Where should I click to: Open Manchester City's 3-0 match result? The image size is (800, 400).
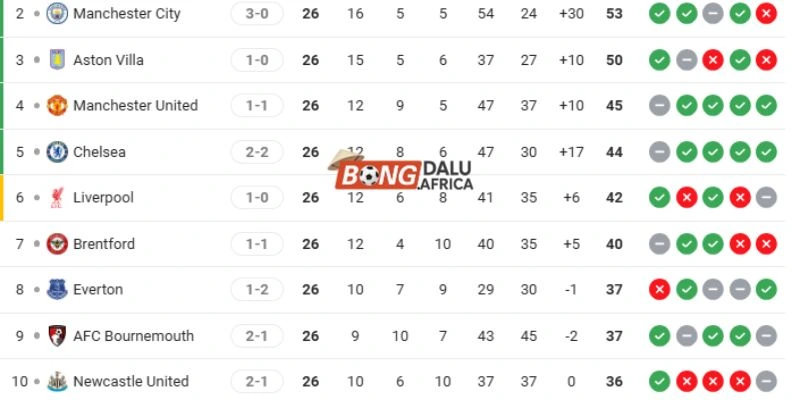(x=257, y=14)
